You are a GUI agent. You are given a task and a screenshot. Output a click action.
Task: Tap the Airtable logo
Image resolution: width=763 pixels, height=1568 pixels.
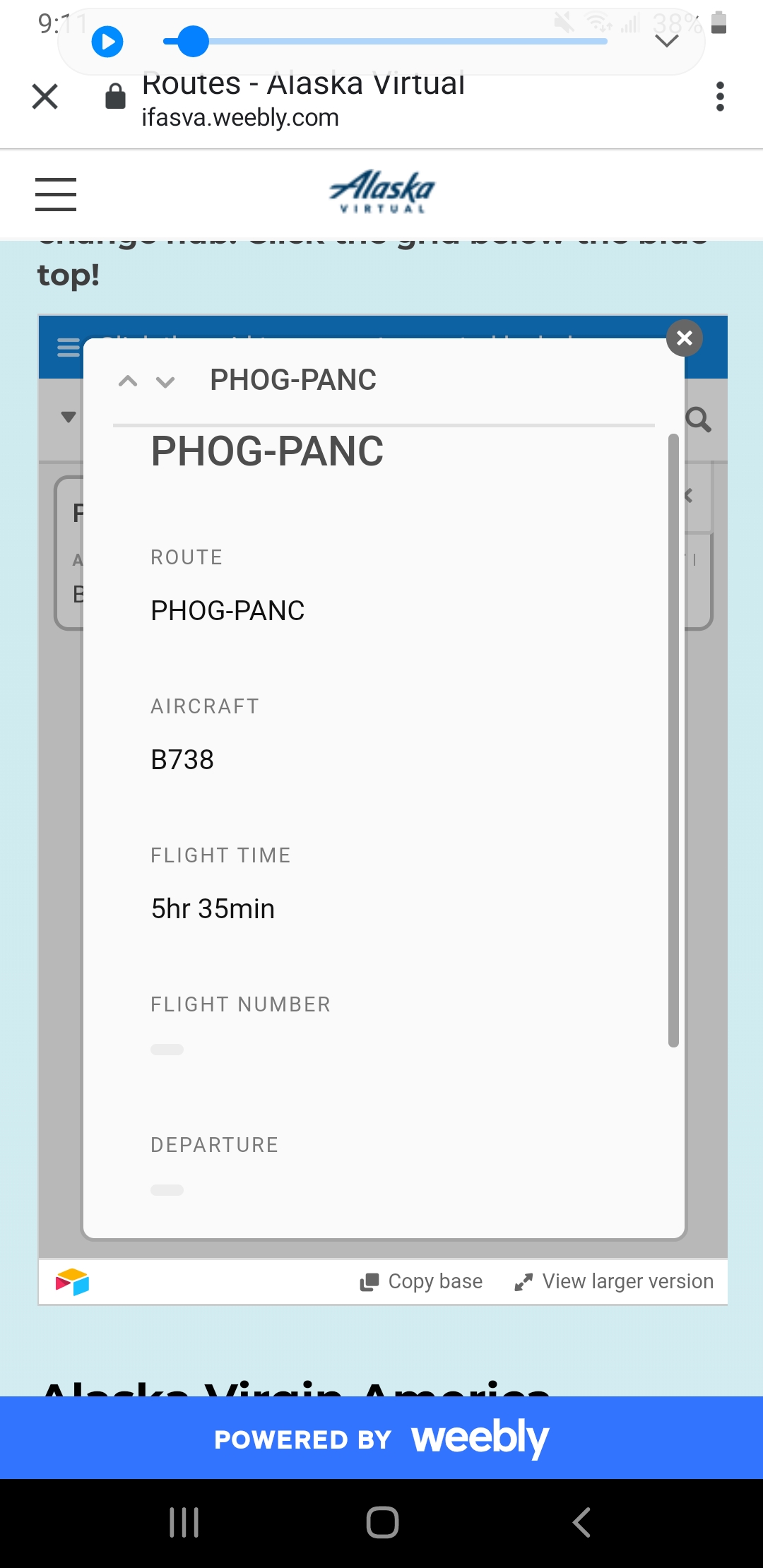click(x=72, y=1282)
